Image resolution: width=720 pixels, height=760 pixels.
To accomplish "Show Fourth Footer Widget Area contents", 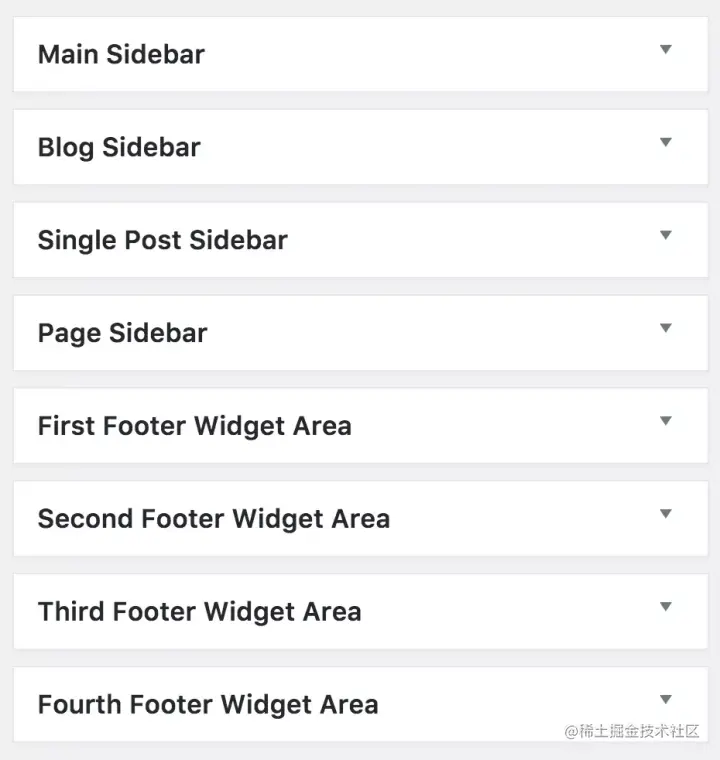I will [x=665, y=700].
